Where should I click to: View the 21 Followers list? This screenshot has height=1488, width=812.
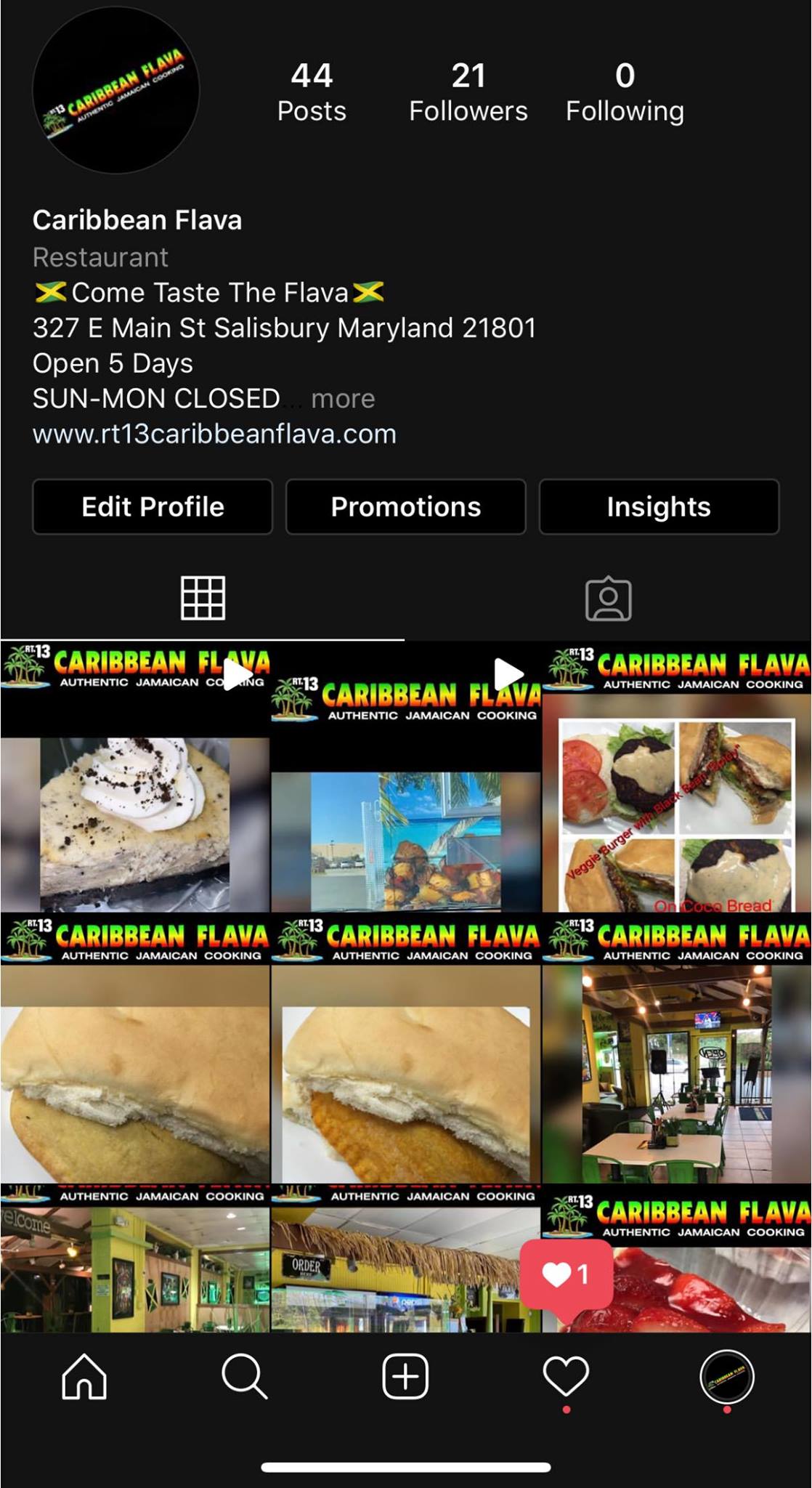tap(468, 92)
